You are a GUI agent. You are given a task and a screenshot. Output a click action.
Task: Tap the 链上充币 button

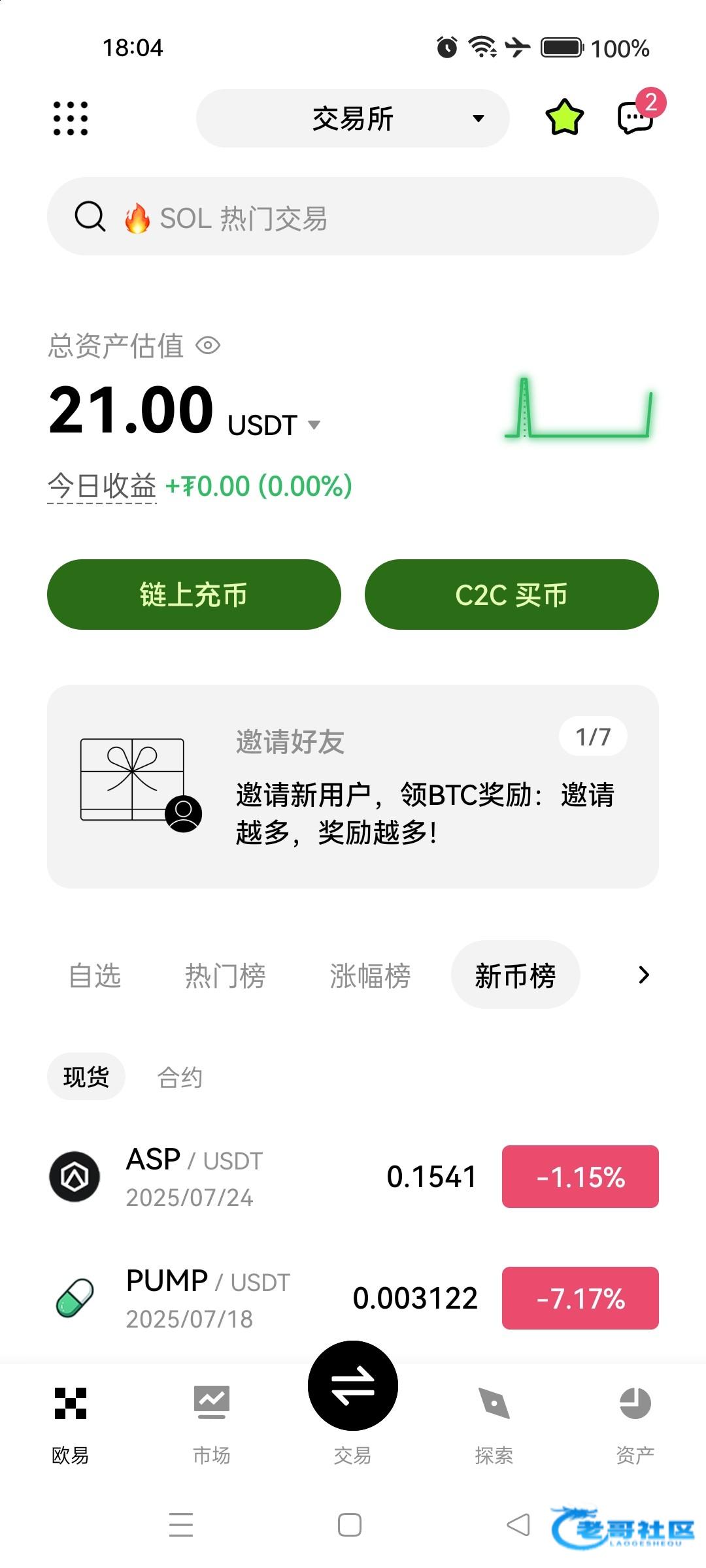click(194, 595)
